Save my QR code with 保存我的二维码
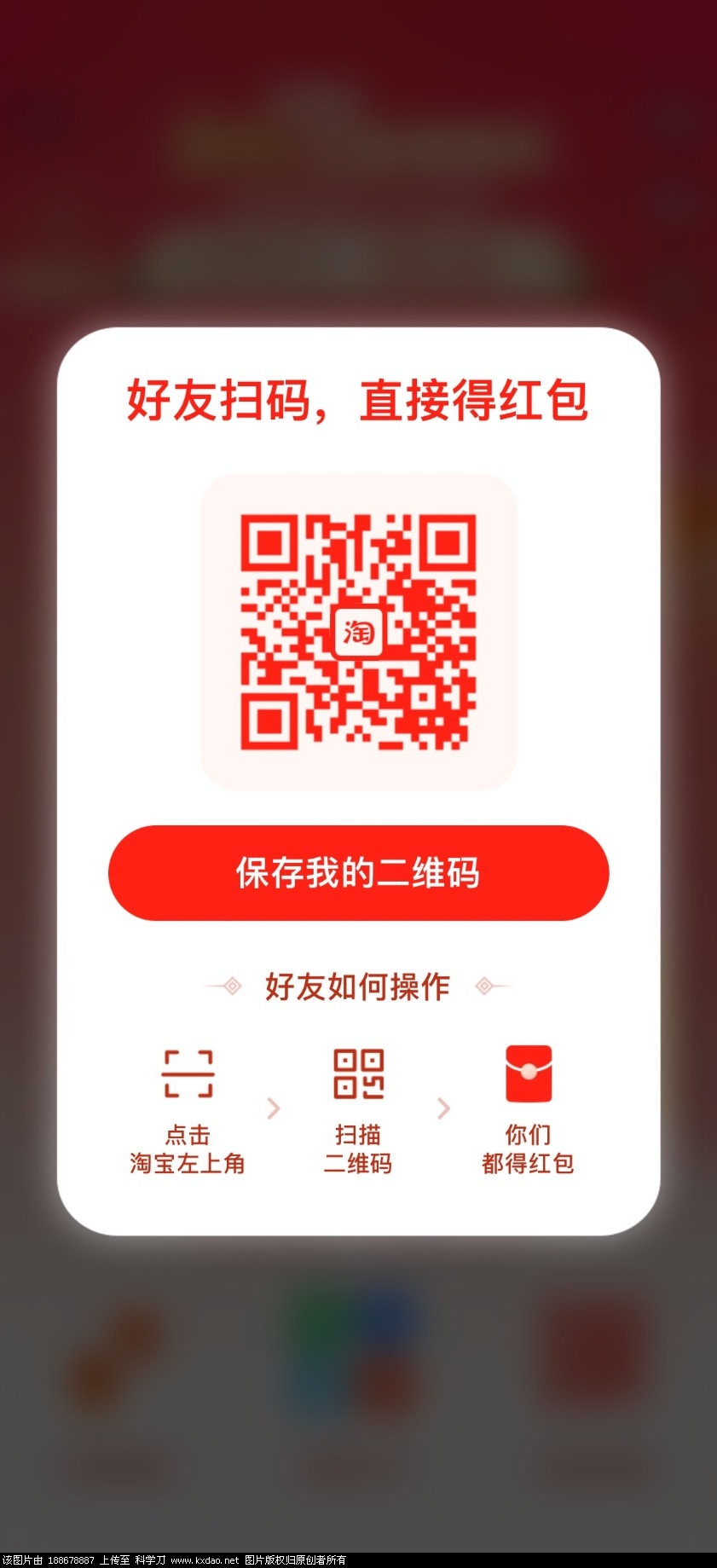The image size is (717, 1568). (x=358, y=873)
